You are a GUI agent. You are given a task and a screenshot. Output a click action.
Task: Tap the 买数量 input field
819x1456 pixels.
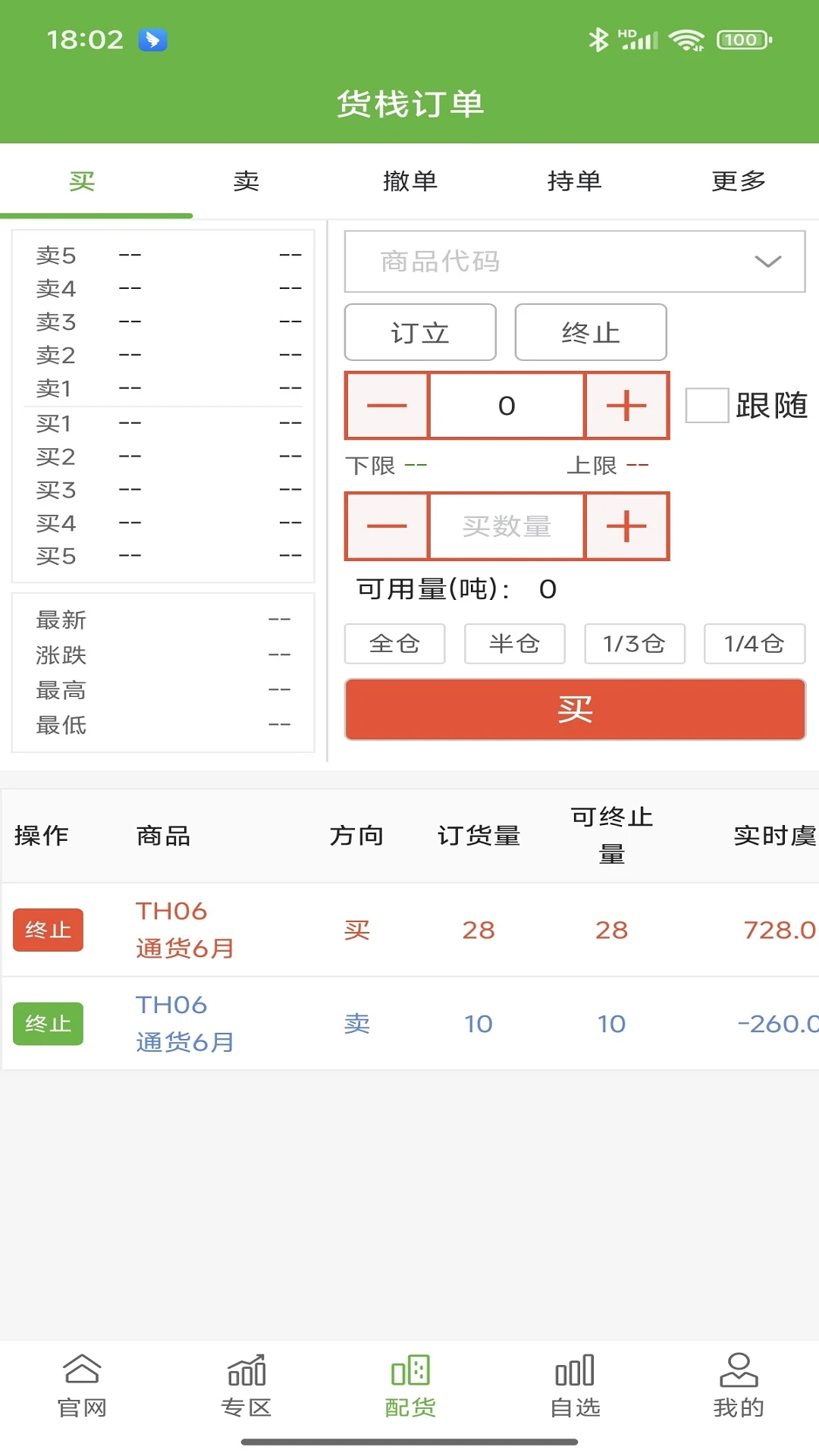507,526
